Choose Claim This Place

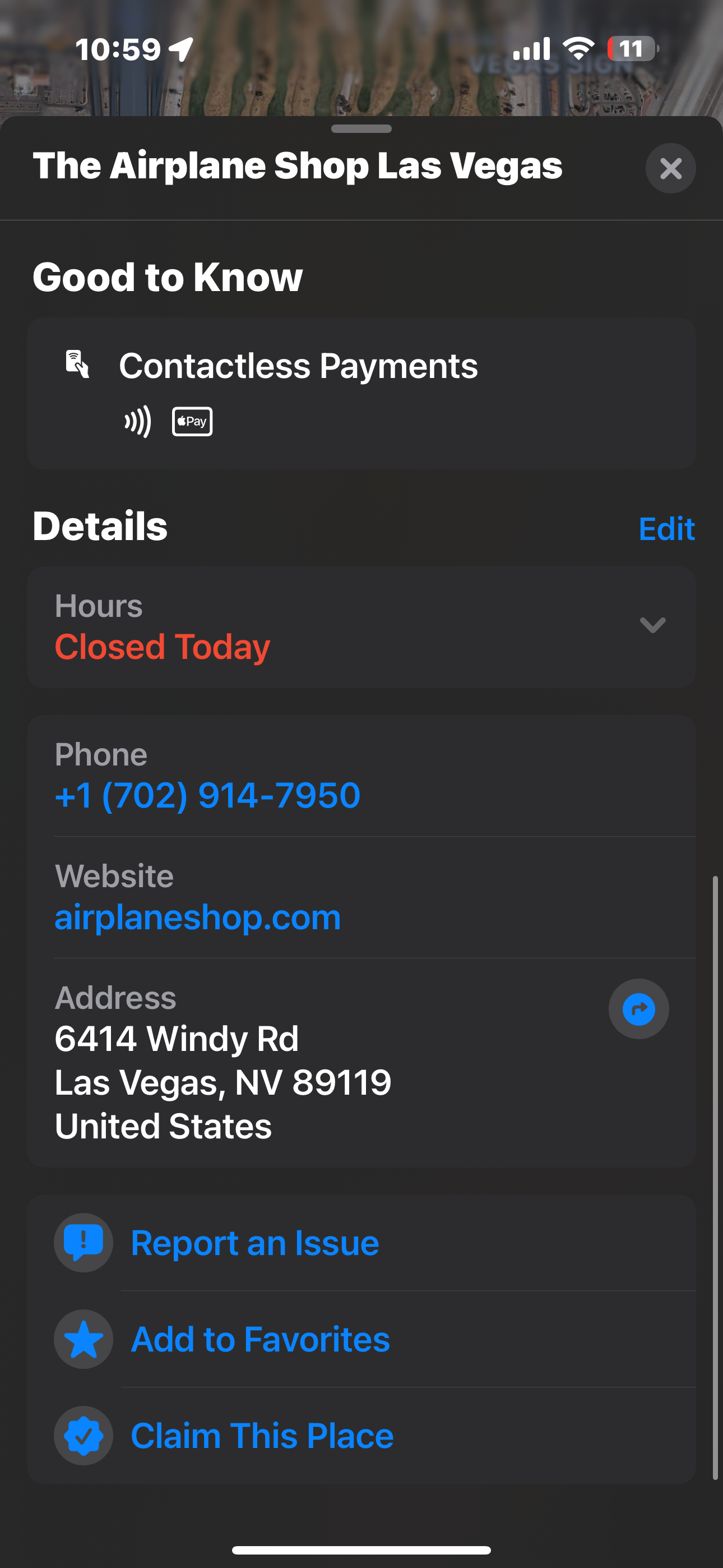(262, 1435)
